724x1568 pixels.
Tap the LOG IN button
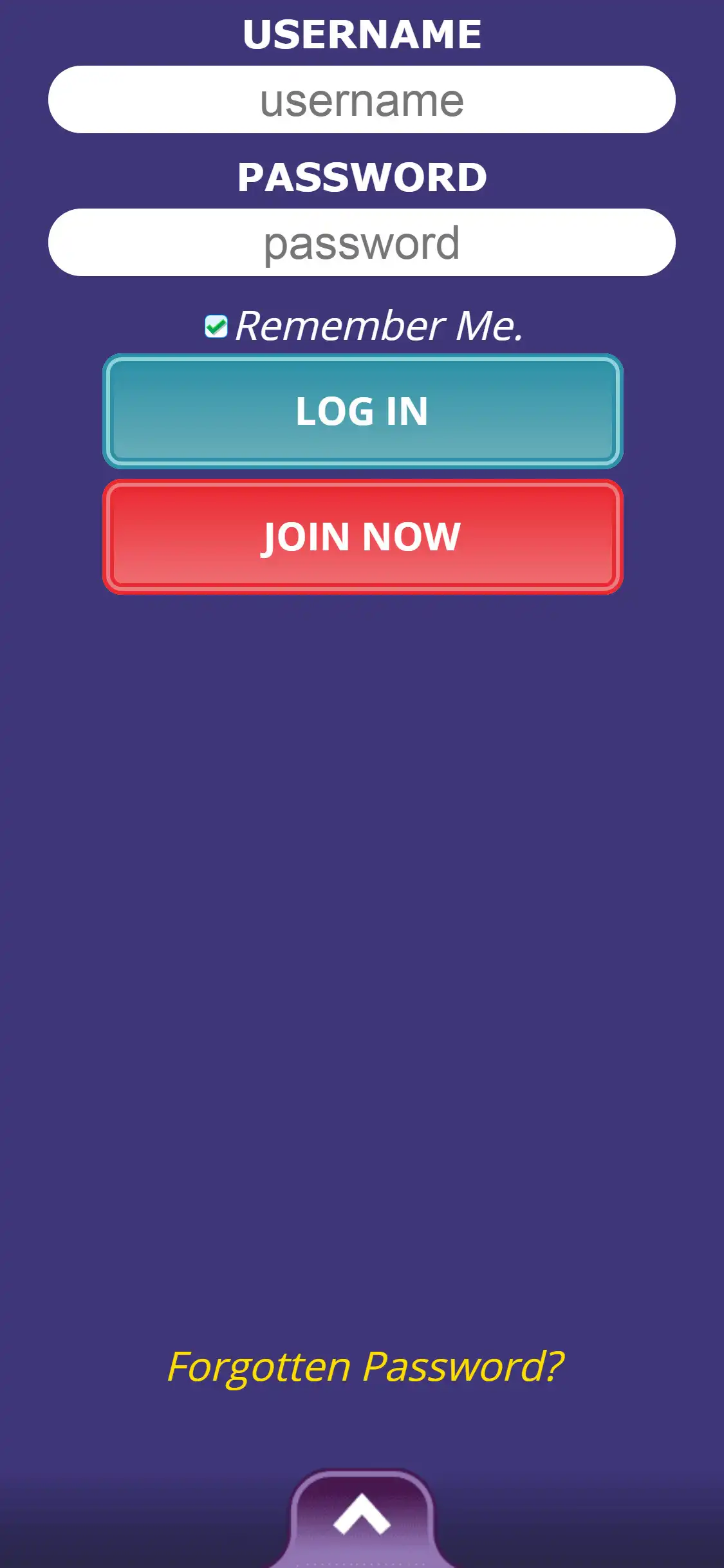pyautogui.click(x=362, y=411)
